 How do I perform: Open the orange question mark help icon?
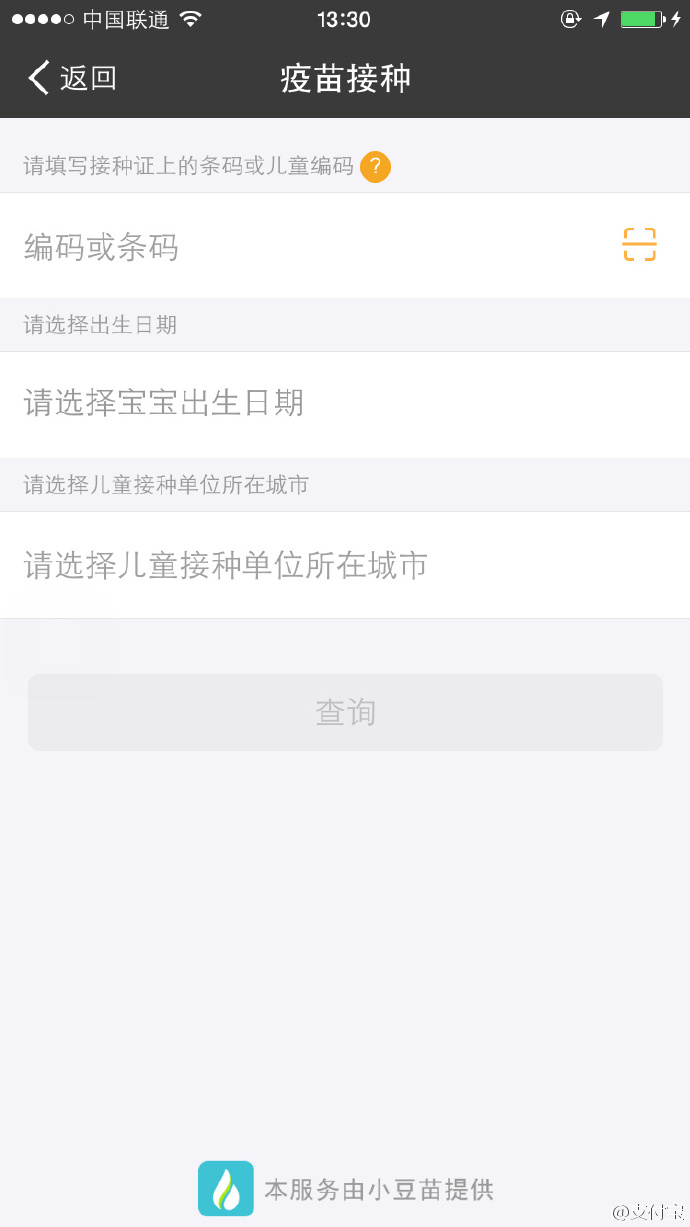coord(375,167)
